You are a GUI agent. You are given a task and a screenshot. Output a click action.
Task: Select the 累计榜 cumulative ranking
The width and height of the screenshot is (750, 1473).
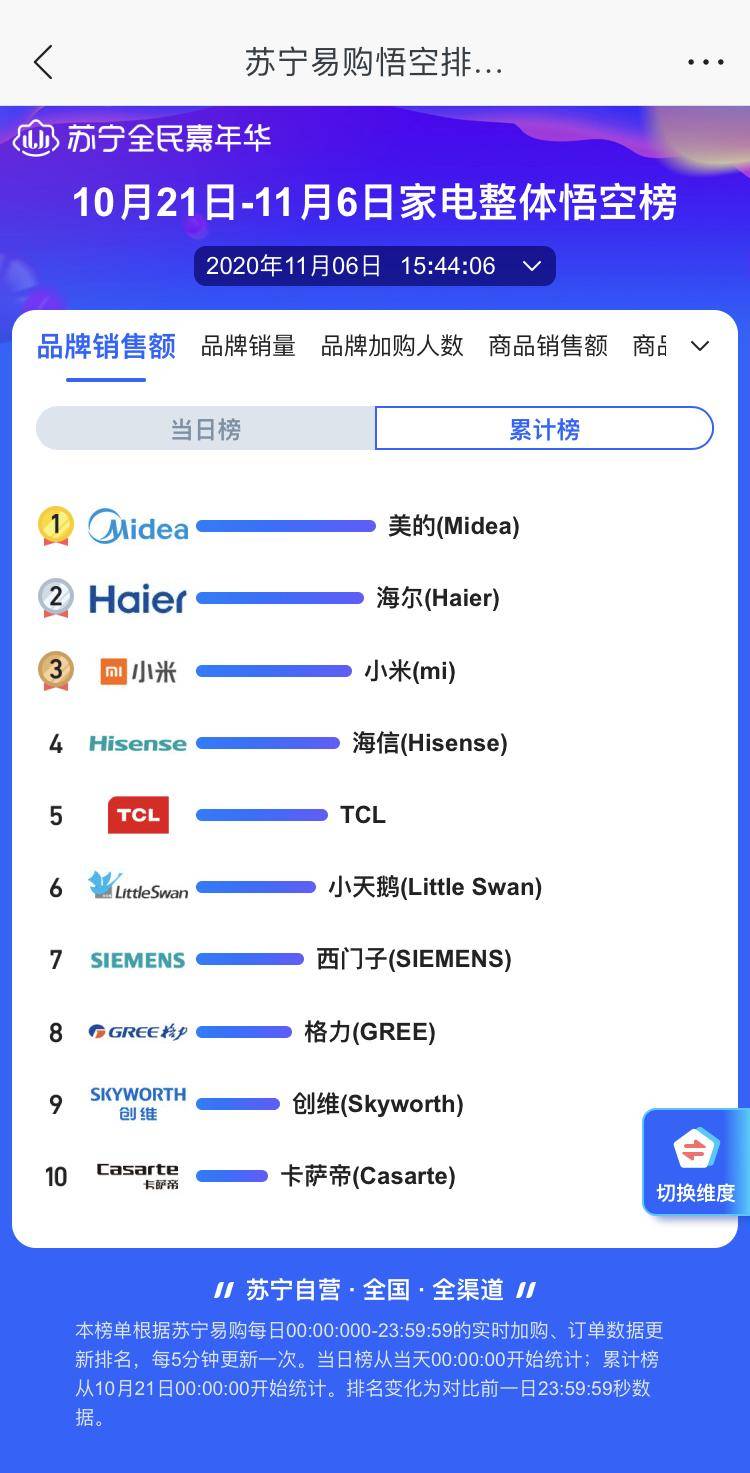544,429
